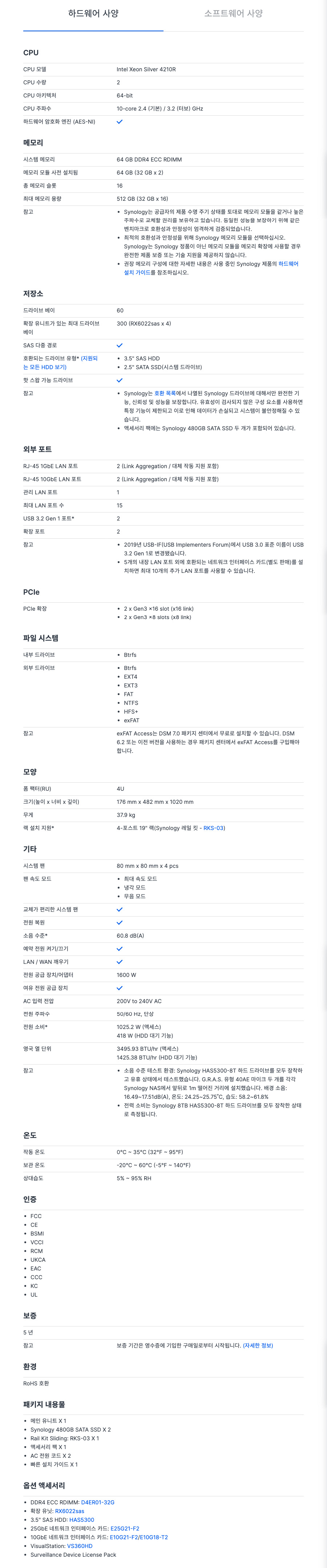The image size is (327, 1568).
Task: Open the VS360HD VisualStation link
Action: click(80, 1546)
